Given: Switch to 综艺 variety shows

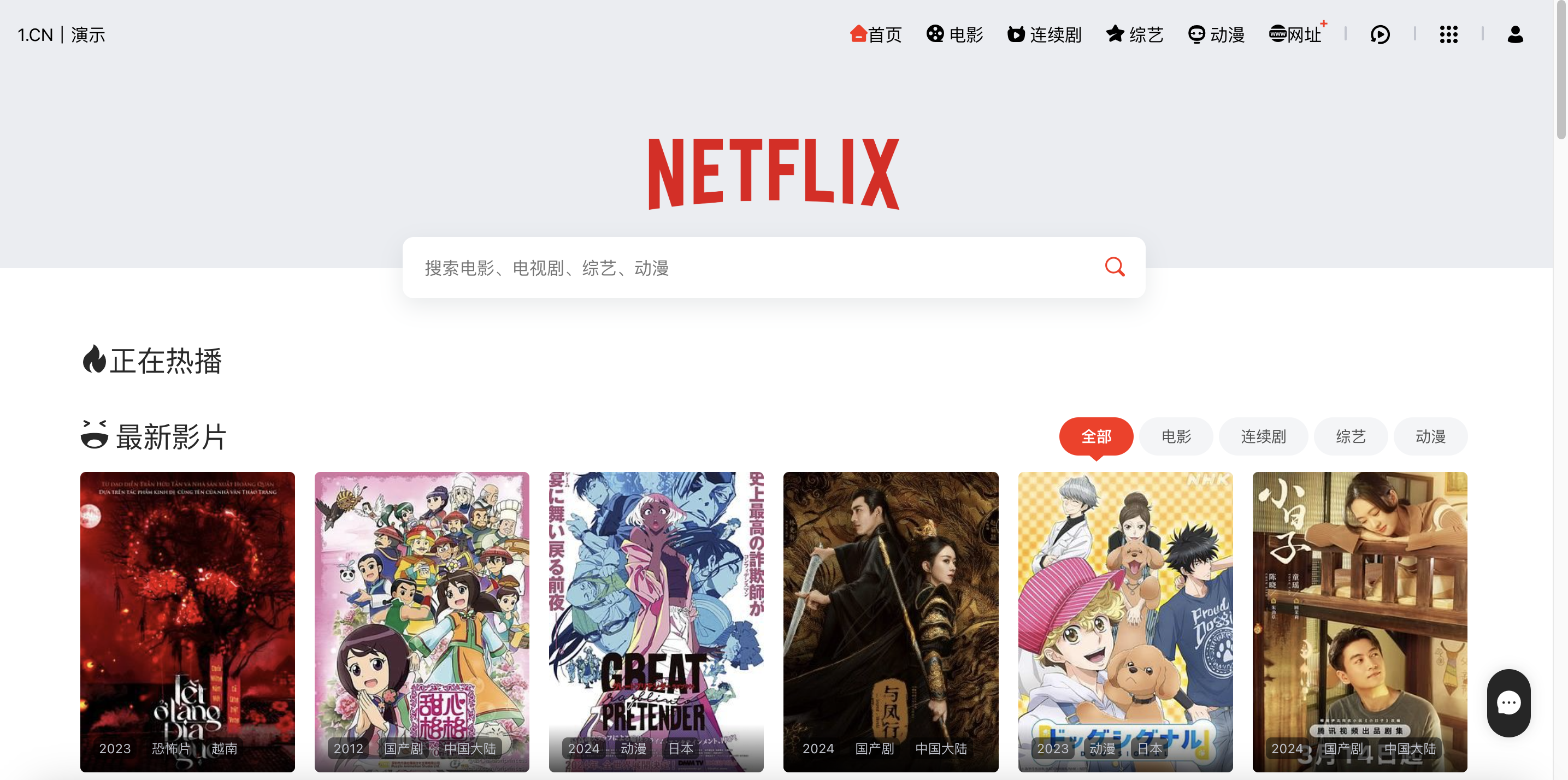Looking at the screenshot, I should 1135,34.
